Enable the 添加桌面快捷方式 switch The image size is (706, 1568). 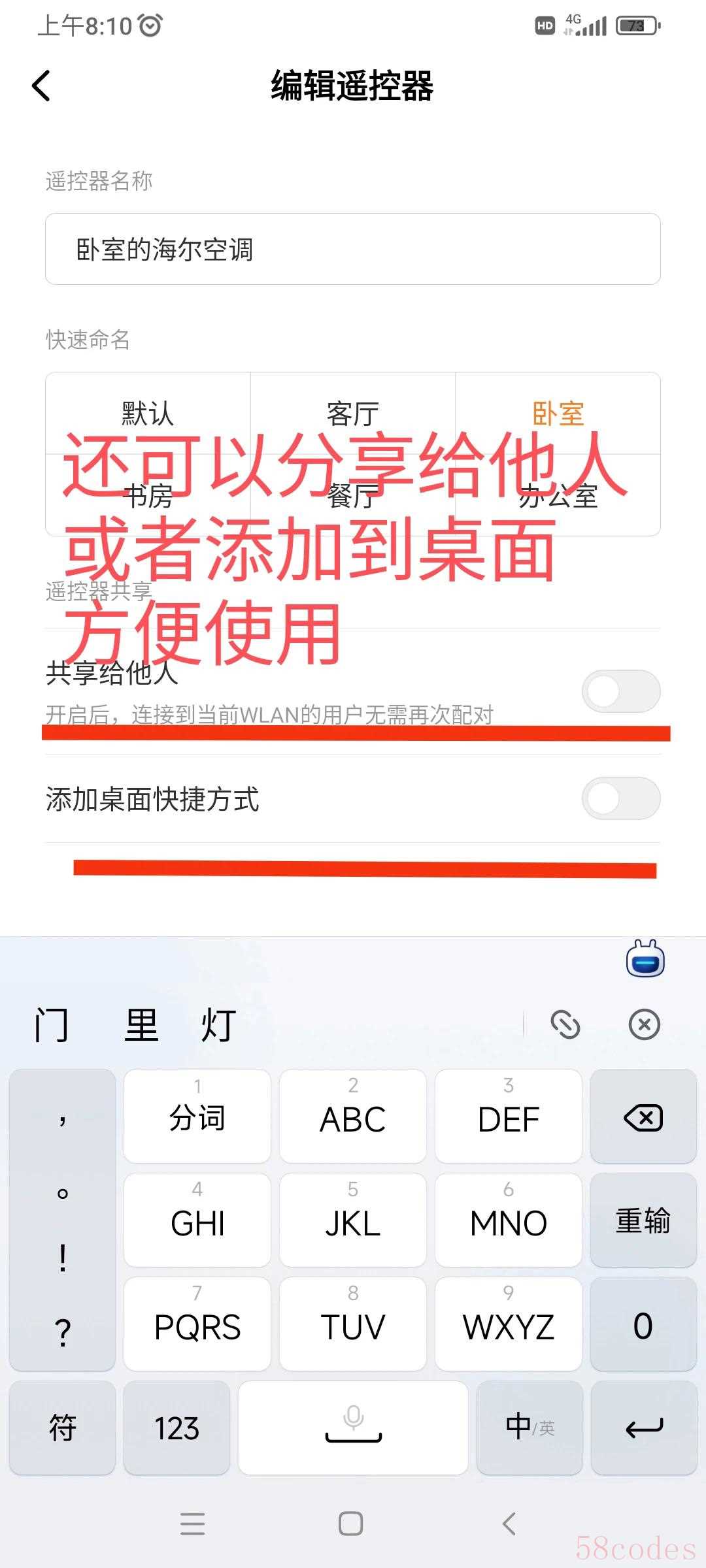(620, 798)
